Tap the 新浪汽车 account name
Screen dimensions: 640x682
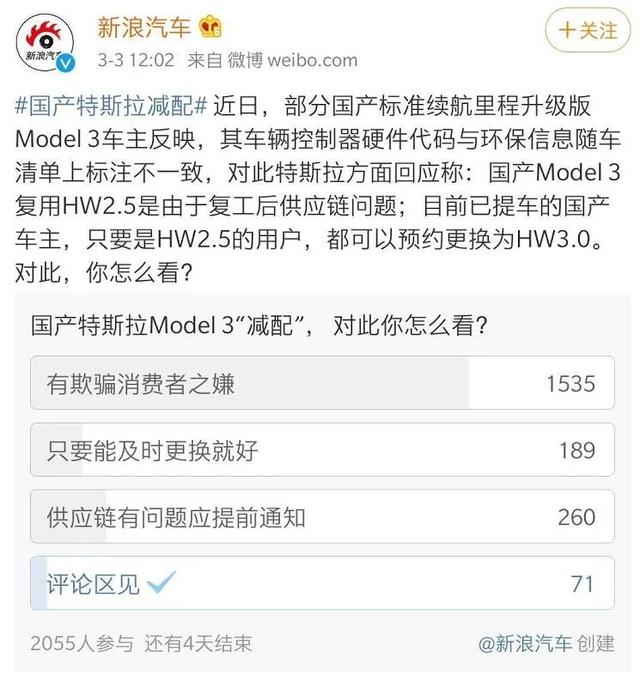point(146,27)
